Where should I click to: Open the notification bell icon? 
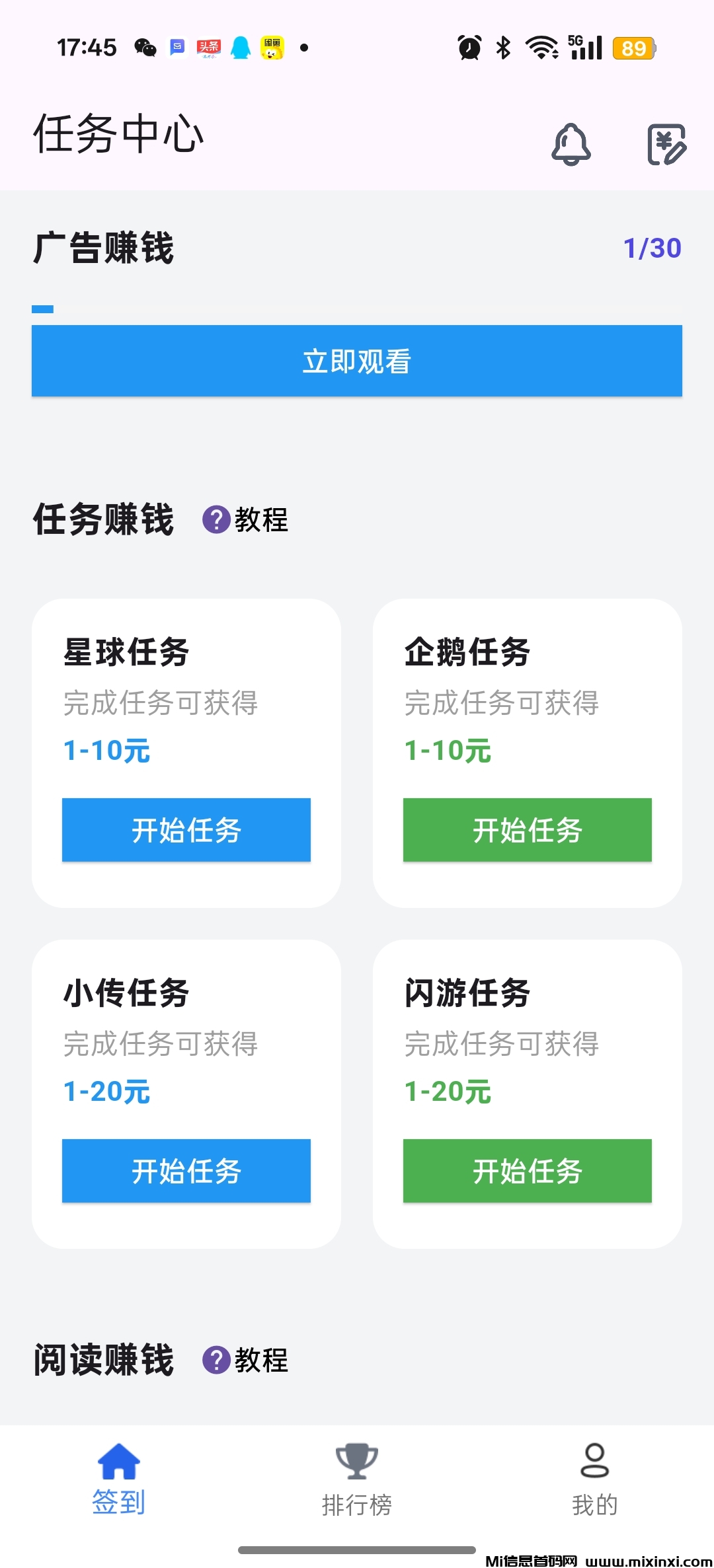pyautogui.click(x=570, y=143)
